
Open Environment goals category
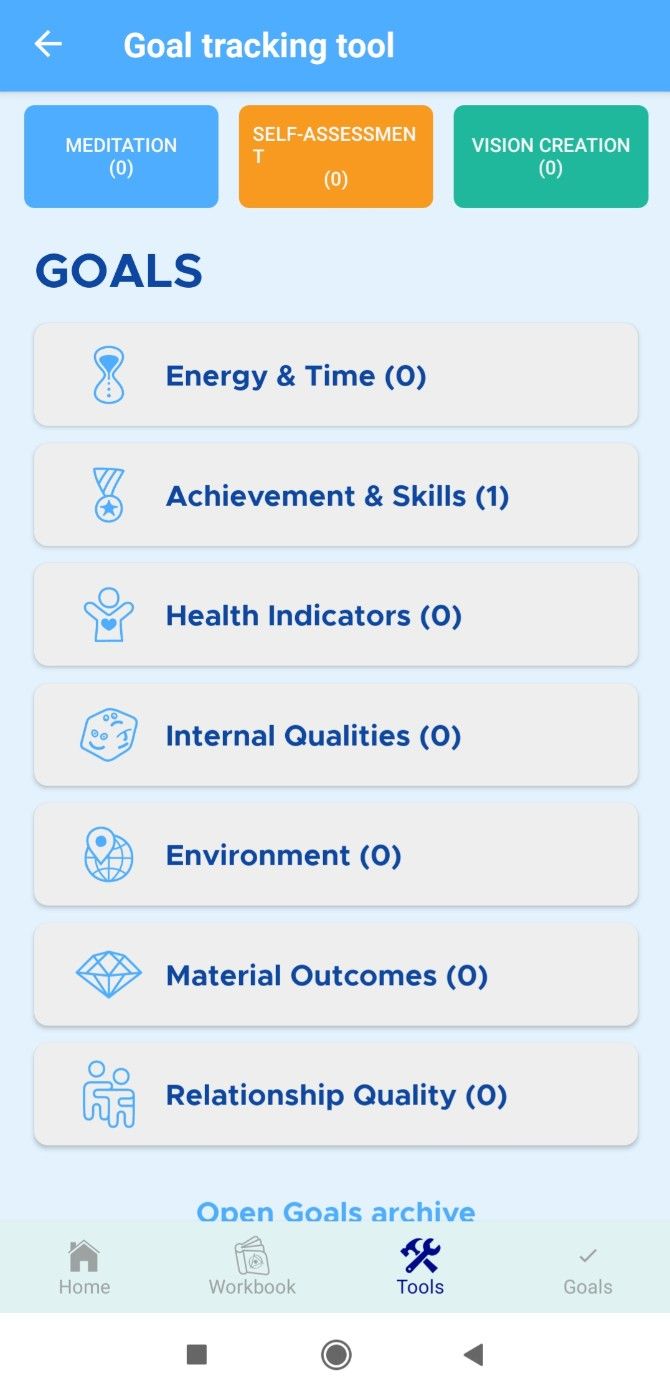pos(336,855)
